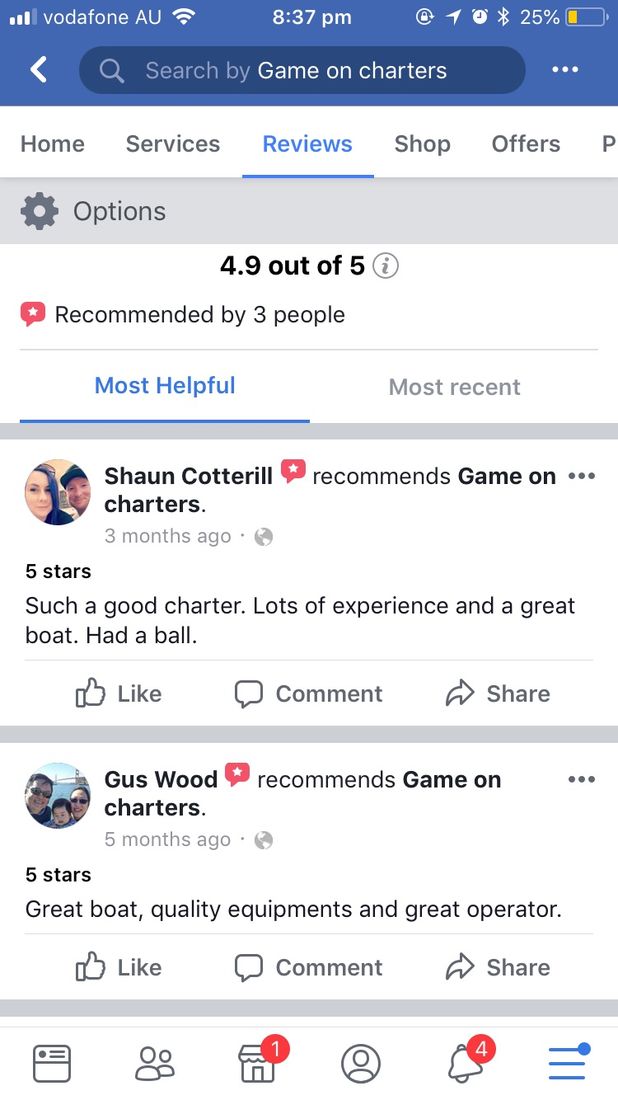The width and height of the screenshot is (618, 1100).
Task: Go back using the top-left arrow
Action: click(38, 70)
